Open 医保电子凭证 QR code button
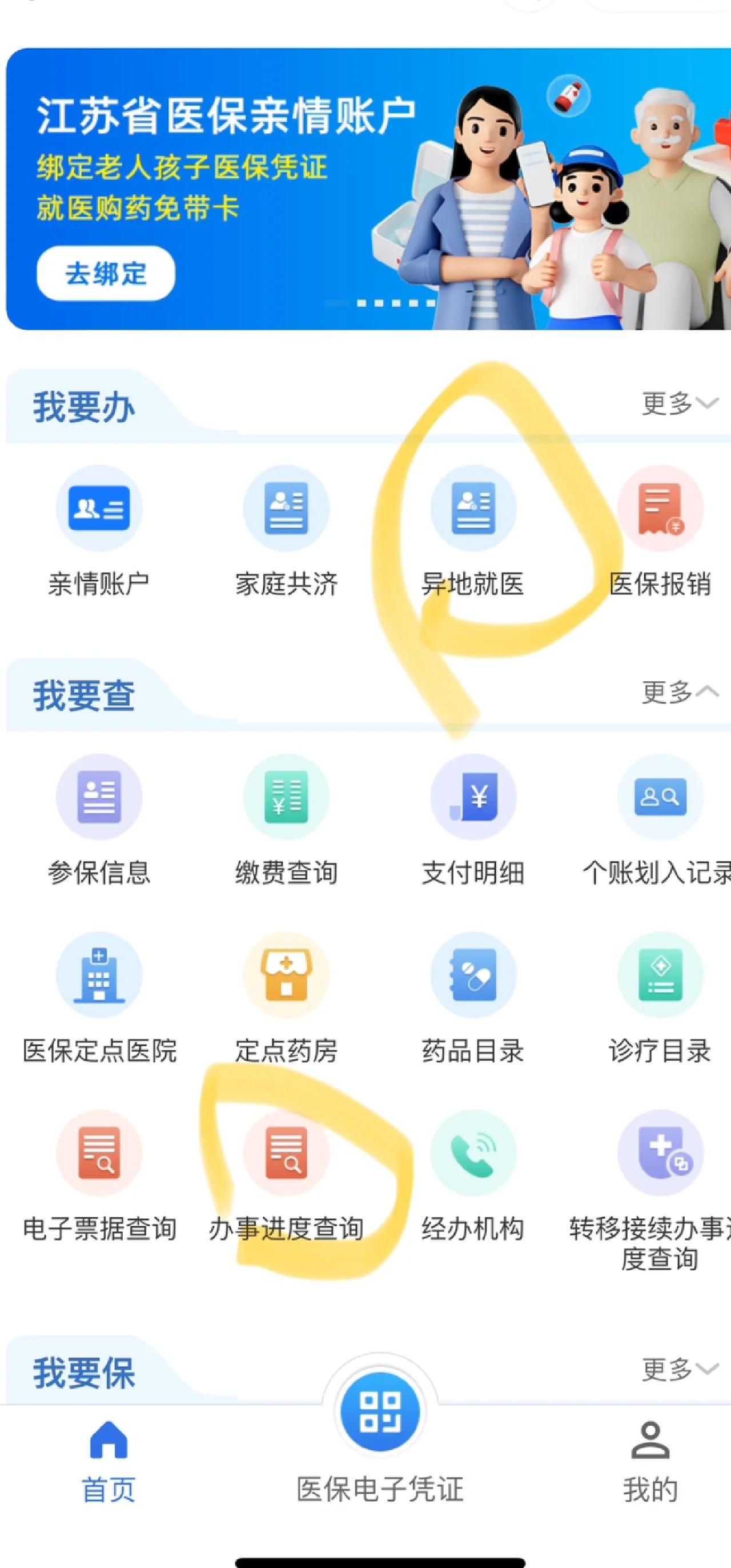The image size is (731, 1568). (x=380, y=1412)
